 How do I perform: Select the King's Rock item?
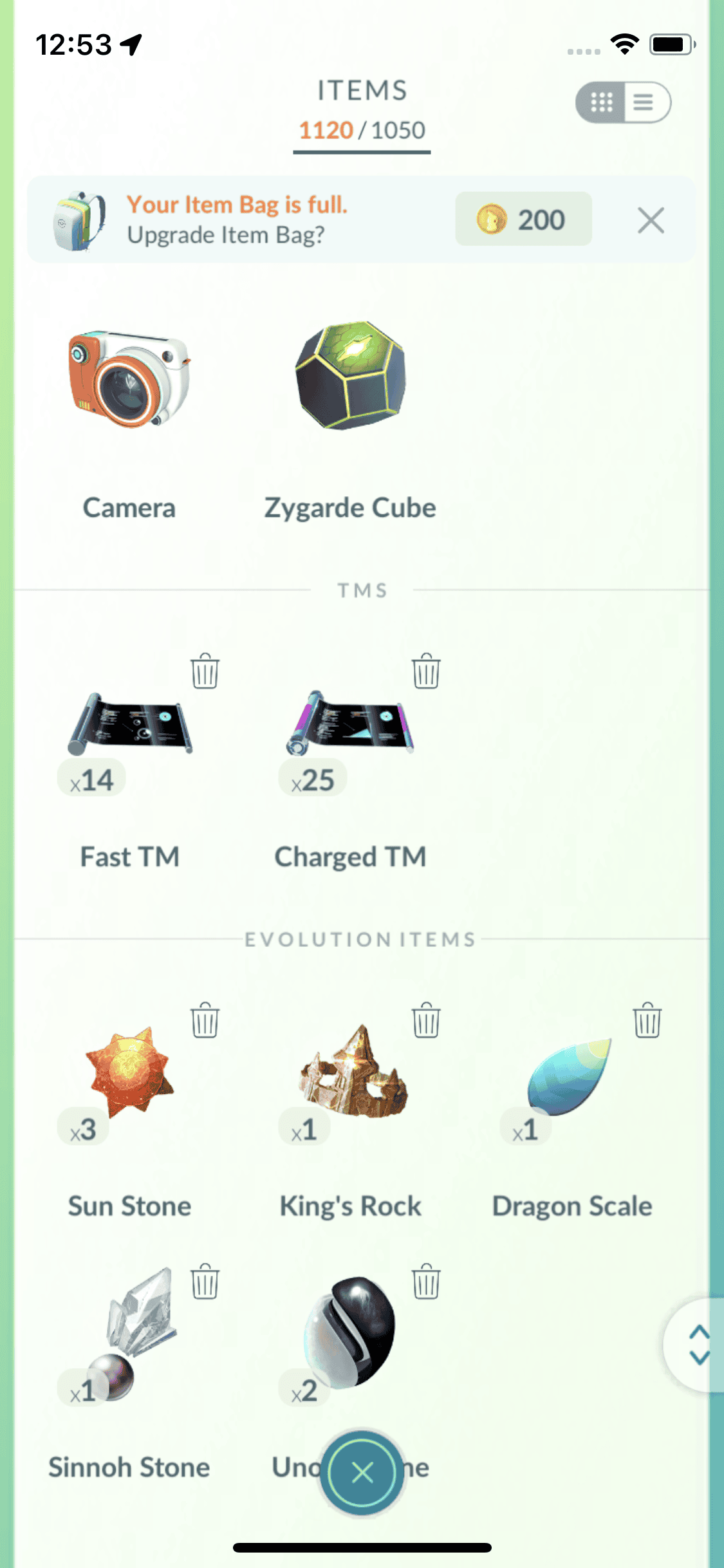pyautogui.click(x=352, y=1072)
